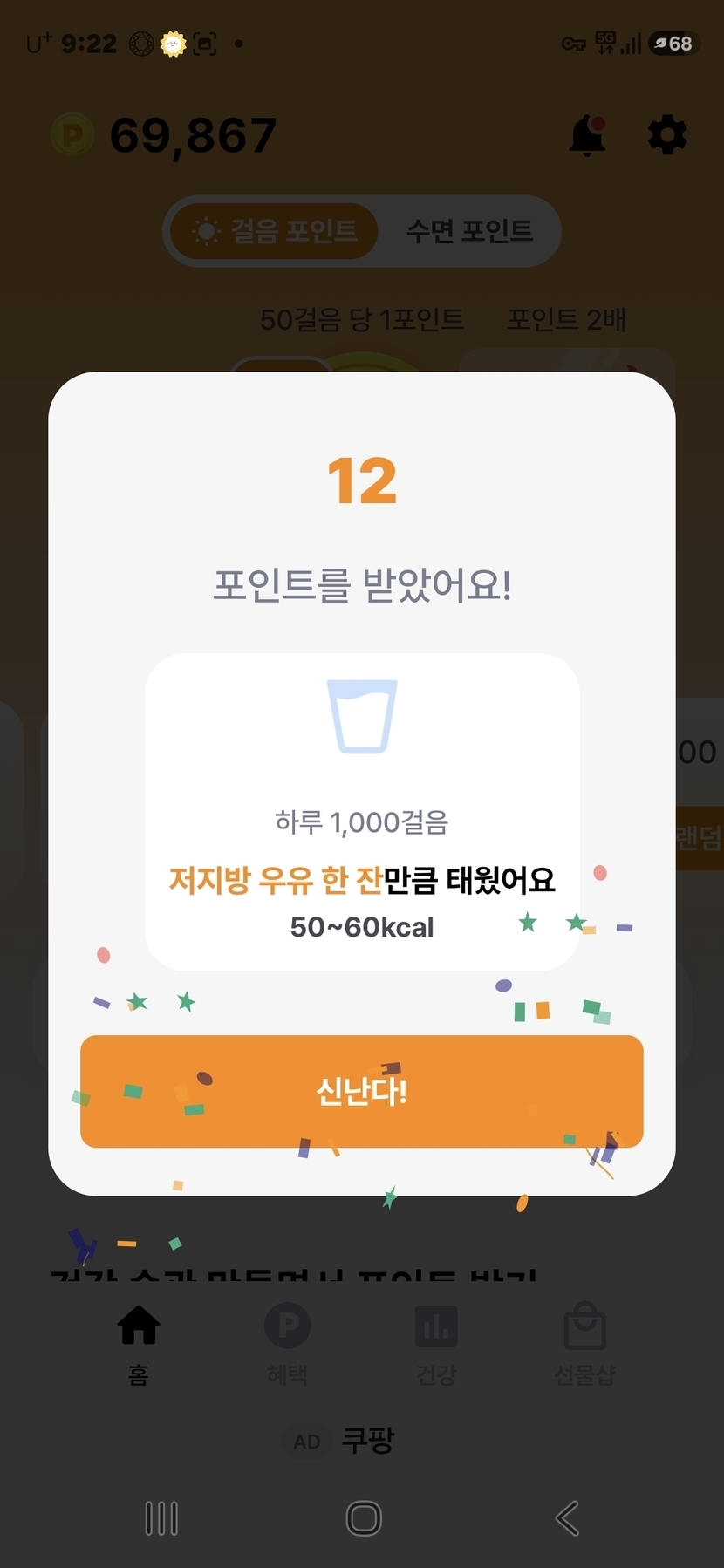Viewport: 724px width, 1568px height.
Task: Go to the 홈 tab
Action: (x=139, y=1343)
